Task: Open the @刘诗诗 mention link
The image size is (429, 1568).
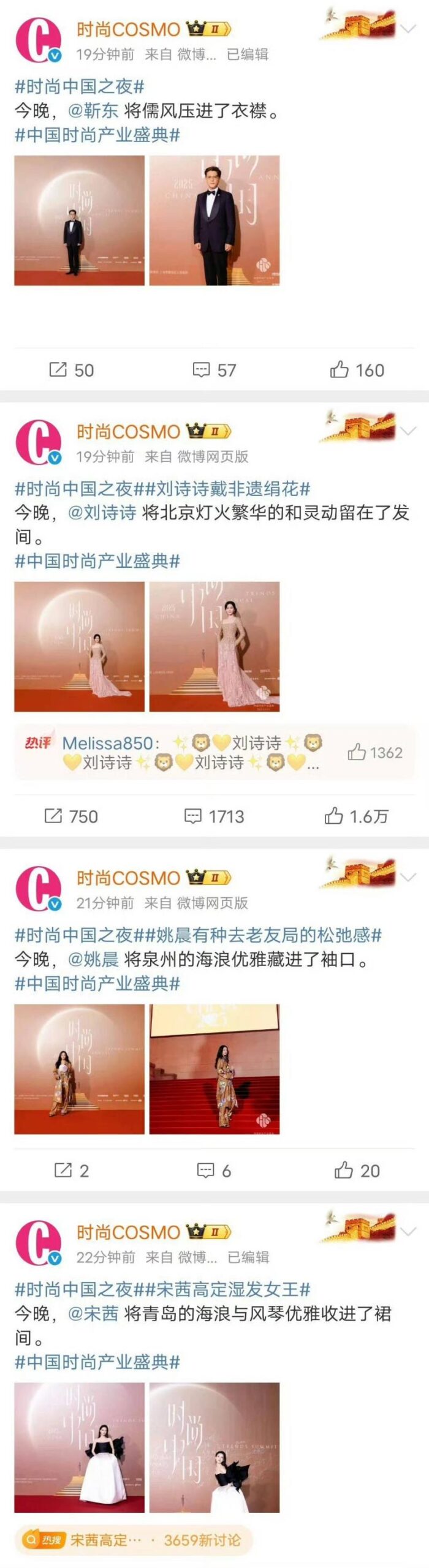Action: (102, 513)
